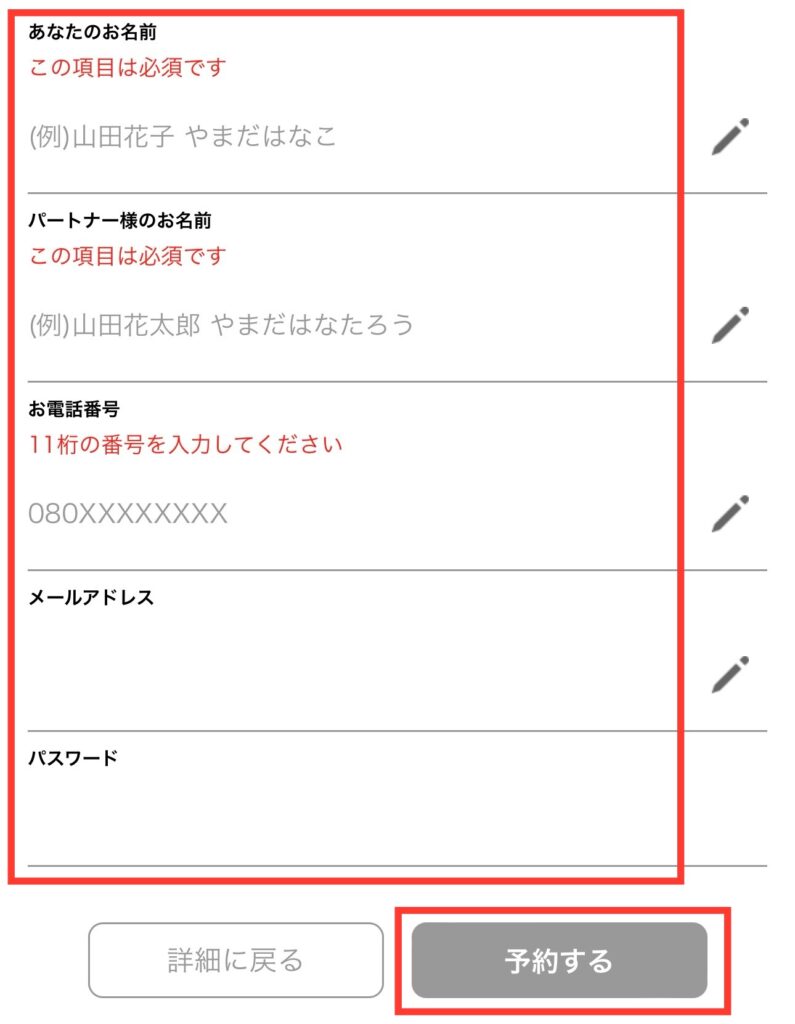Image resolution: width=795 pixels, height=1024 pixels.
Task: Select the パスワード field
Action: [x=350, y=820]
